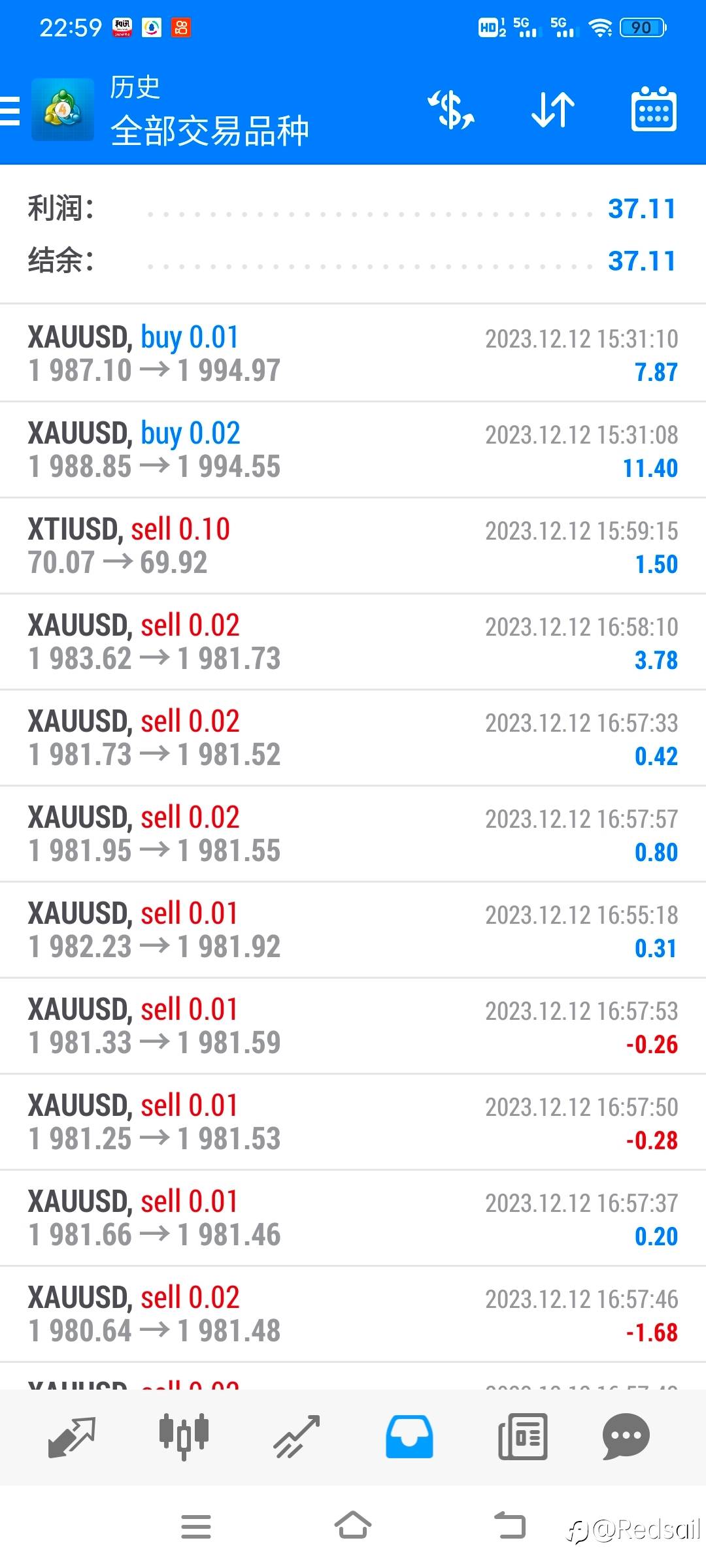Open the XTIUSD sell 0.10 trade row

353,546
